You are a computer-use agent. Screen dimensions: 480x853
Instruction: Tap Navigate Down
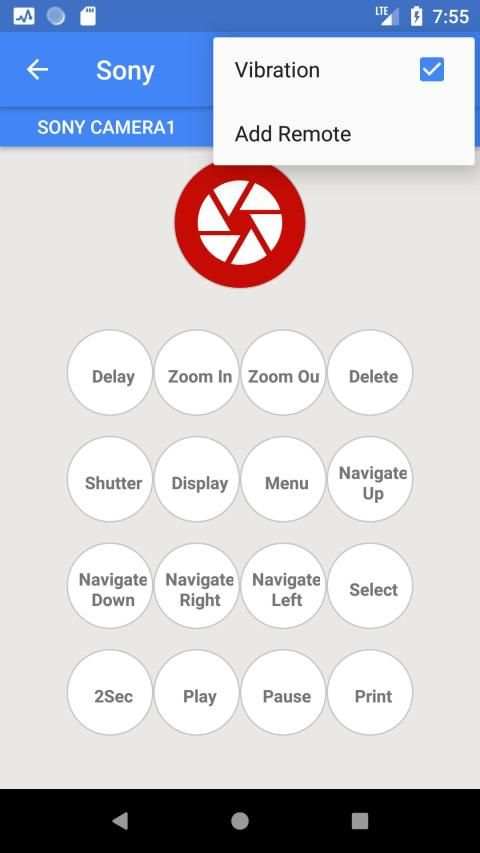point(110,586)
